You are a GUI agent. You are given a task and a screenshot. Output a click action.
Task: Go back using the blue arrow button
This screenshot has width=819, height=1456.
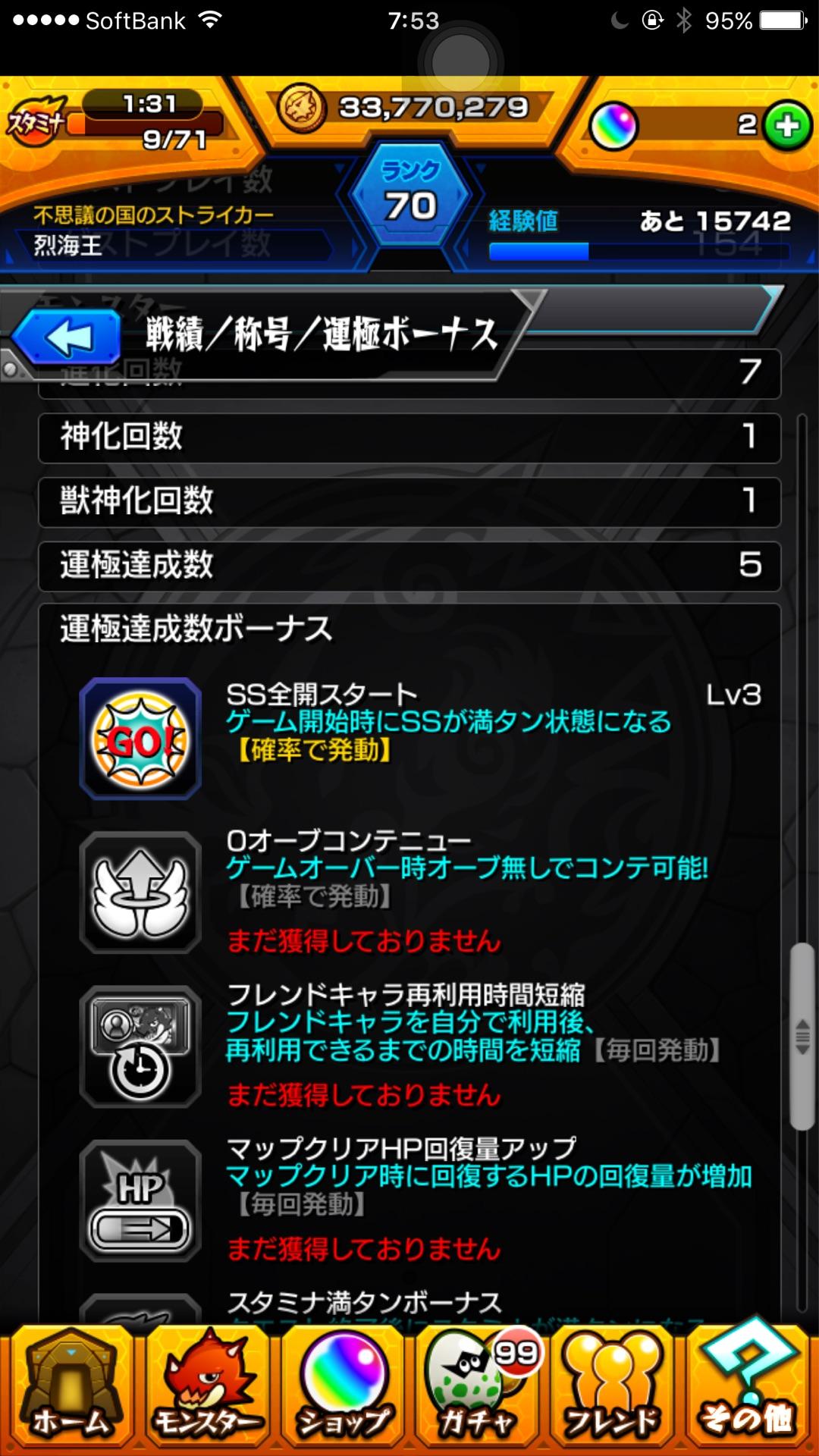pos(68,338)
